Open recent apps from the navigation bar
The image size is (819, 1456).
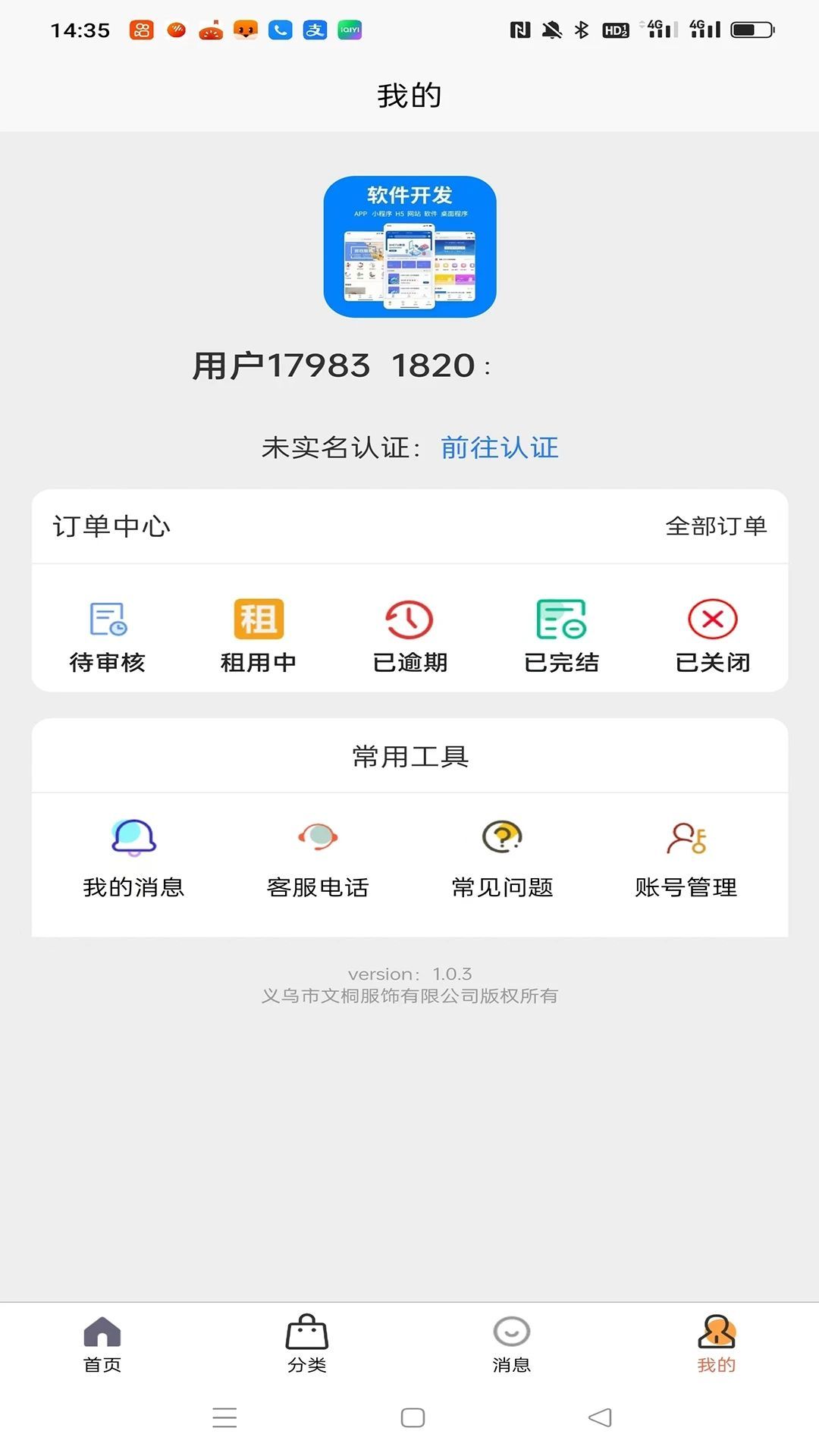[224, 1417]
